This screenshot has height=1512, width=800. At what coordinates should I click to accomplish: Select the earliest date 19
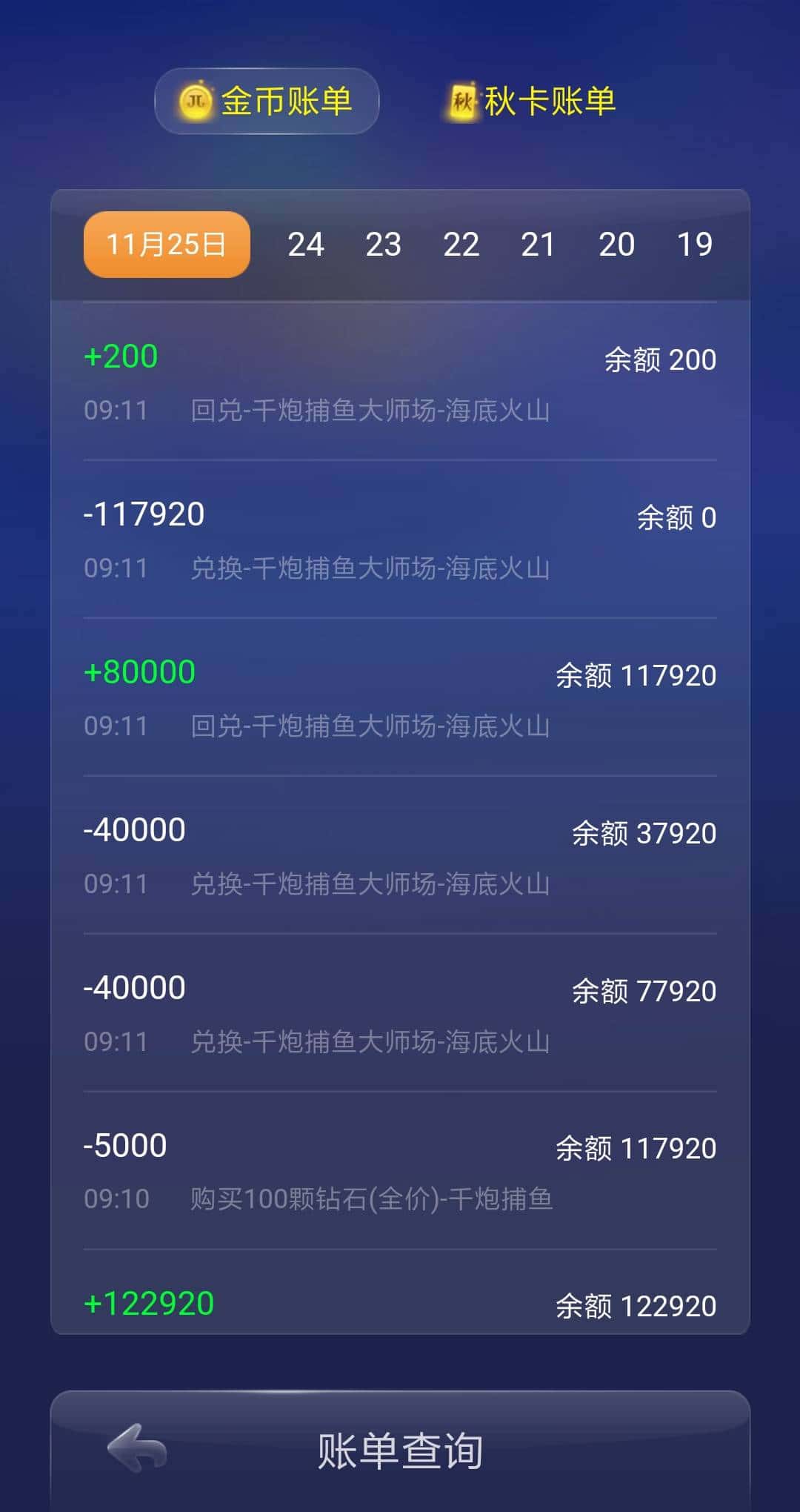tap(695, 244)
